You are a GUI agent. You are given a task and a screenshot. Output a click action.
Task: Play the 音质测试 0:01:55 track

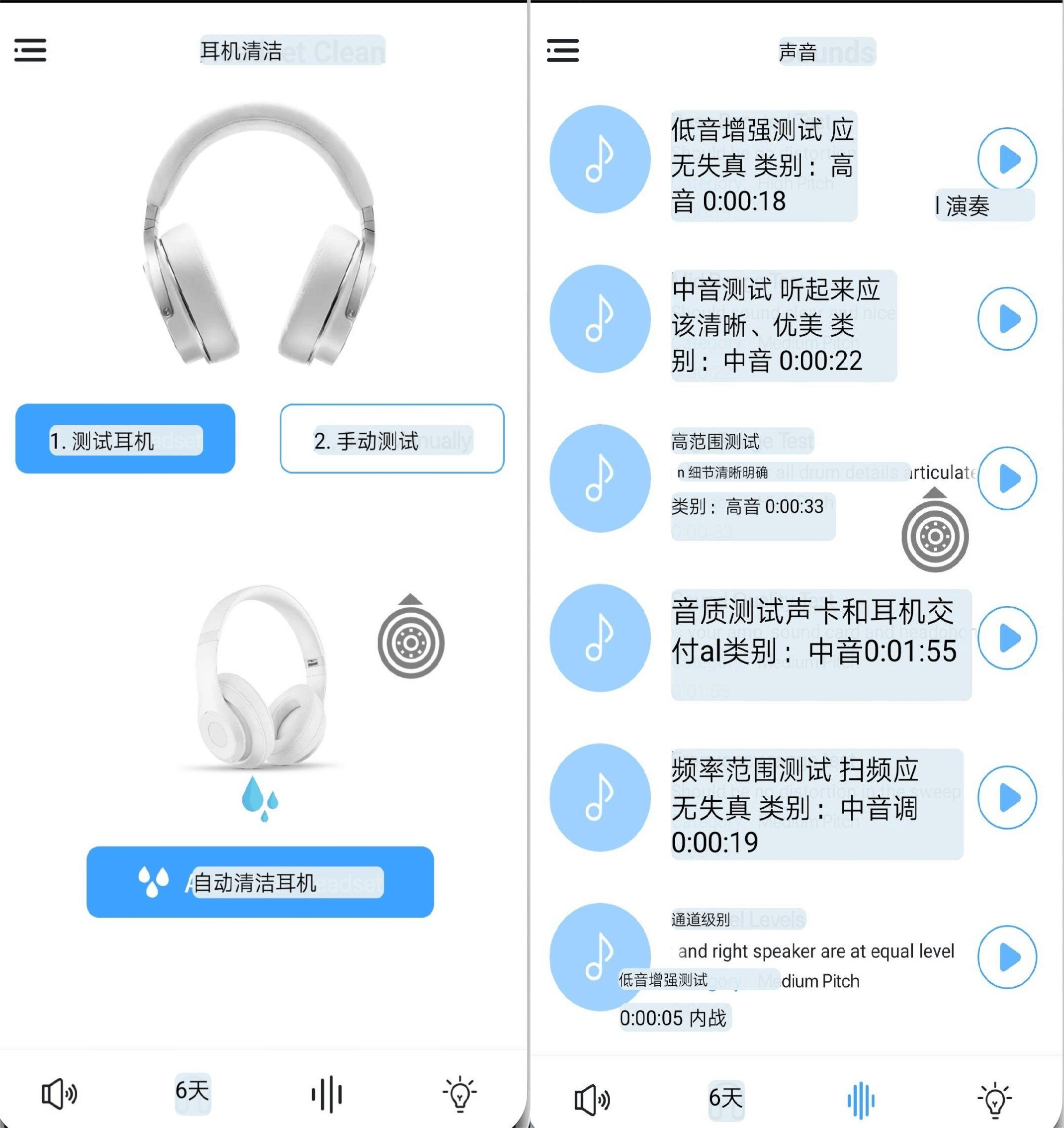pos(1007,637)
